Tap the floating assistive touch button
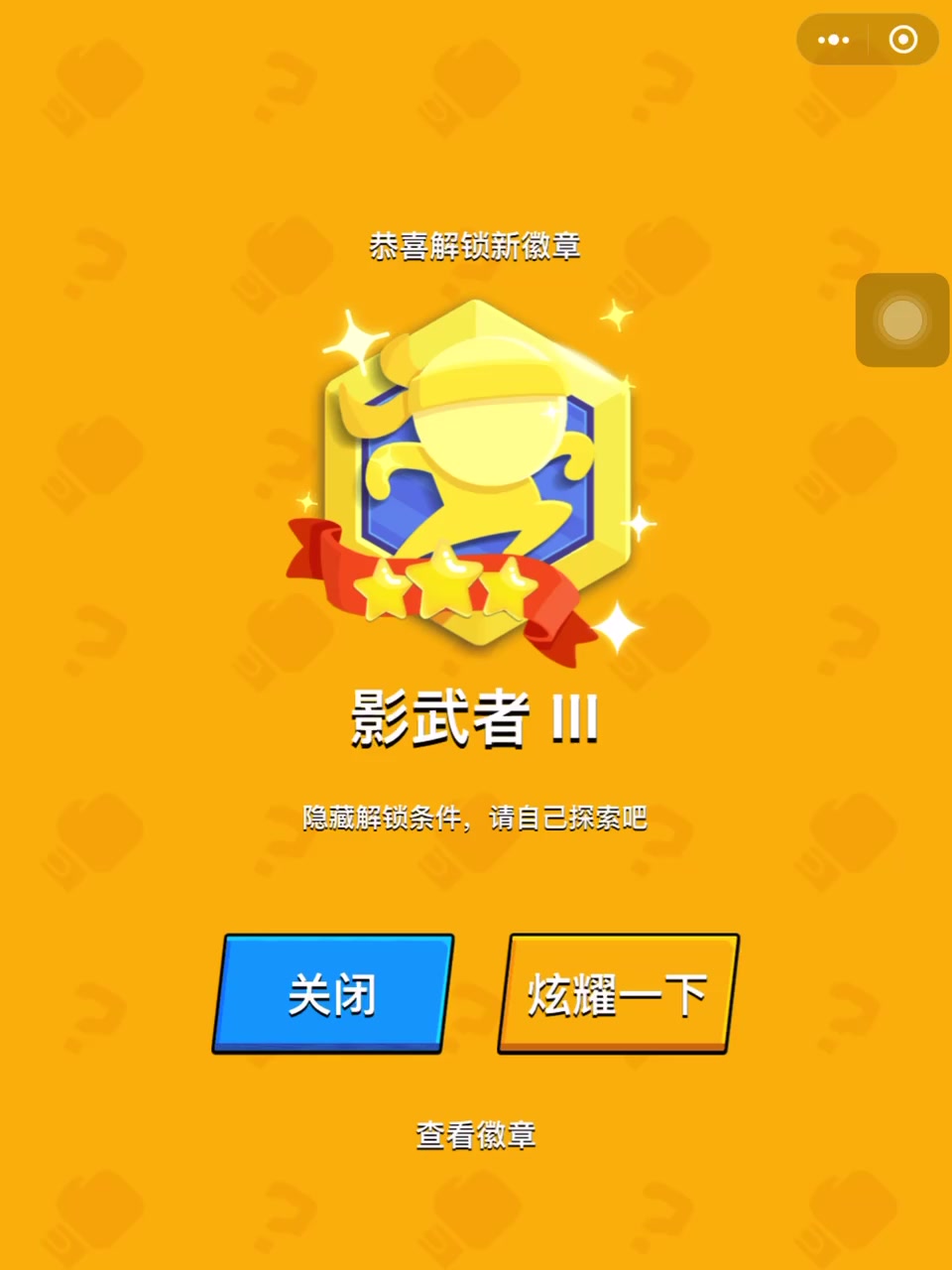952x1270 pixels. tap(902, 320)
